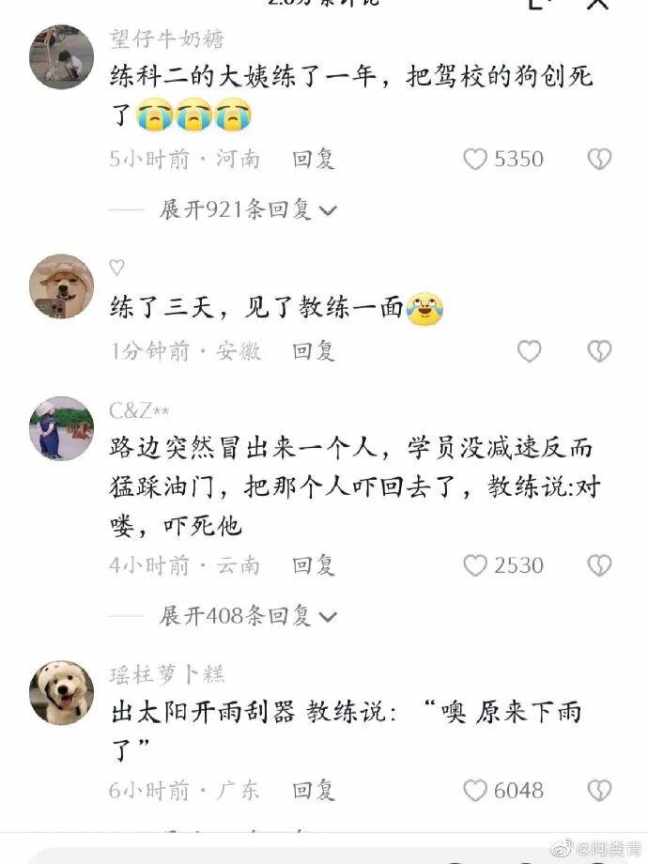648x864 pixels.
Task: Reply to C&Z** comment
Action: click(x=313, y=565)
